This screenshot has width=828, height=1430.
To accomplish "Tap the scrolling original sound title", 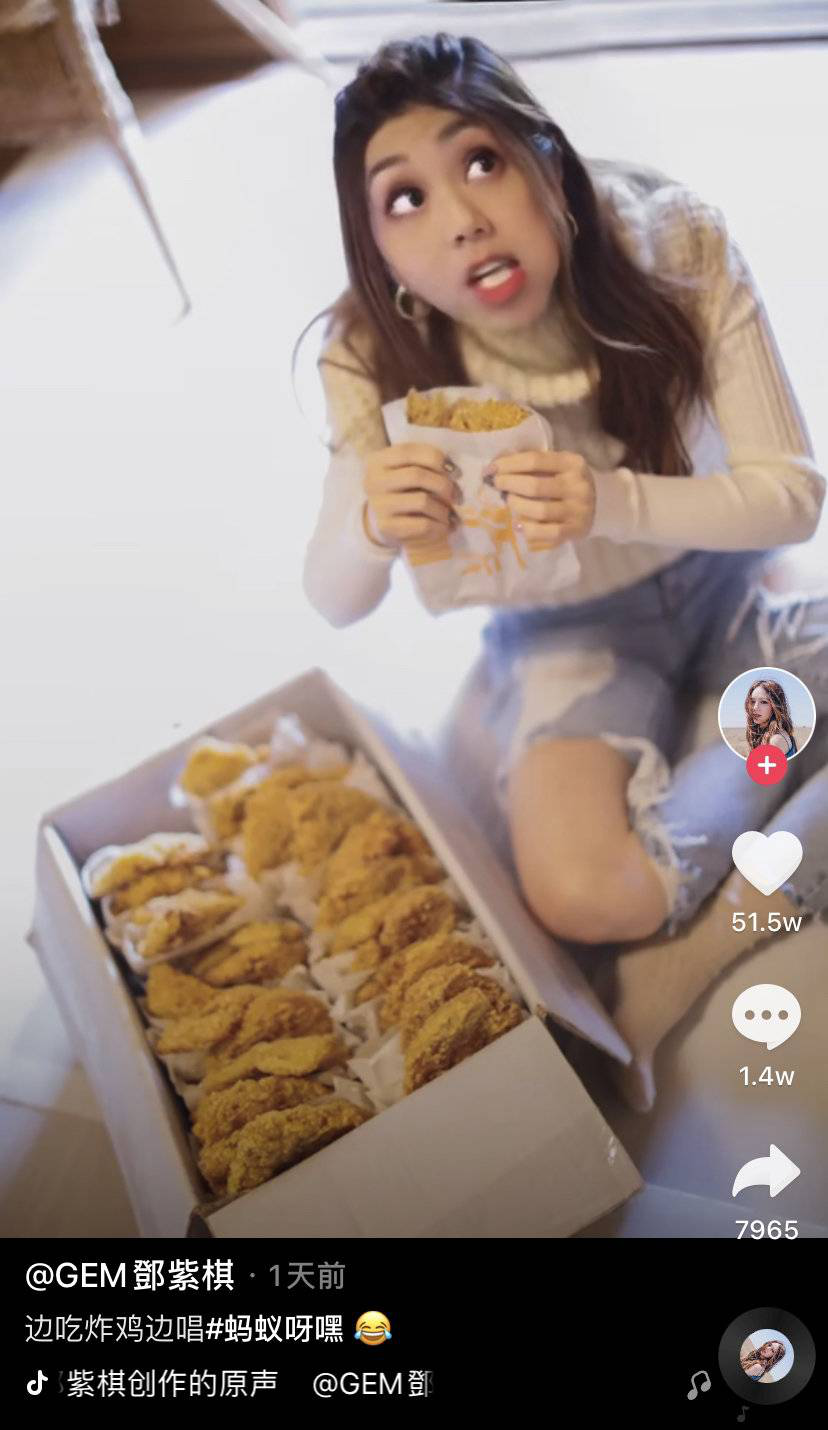I will tap(172, 1384).
